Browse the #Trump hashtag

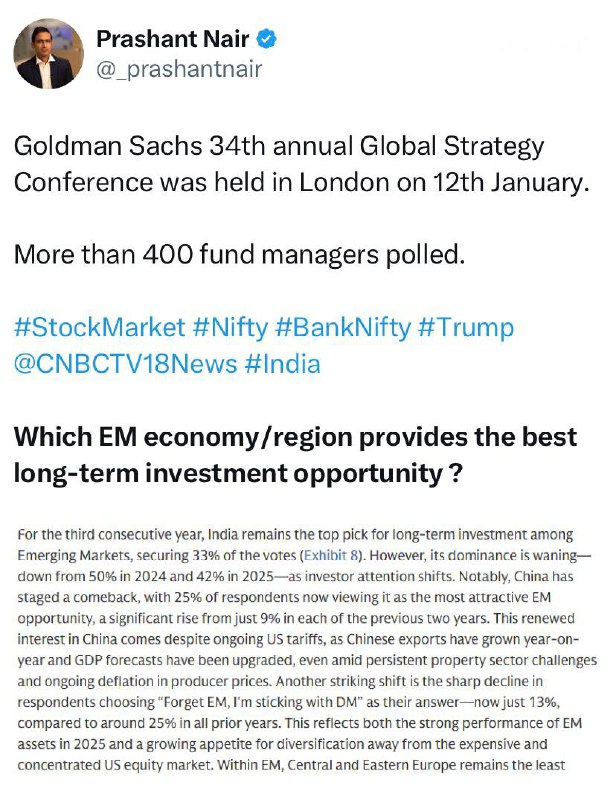[x=466, y=328]
